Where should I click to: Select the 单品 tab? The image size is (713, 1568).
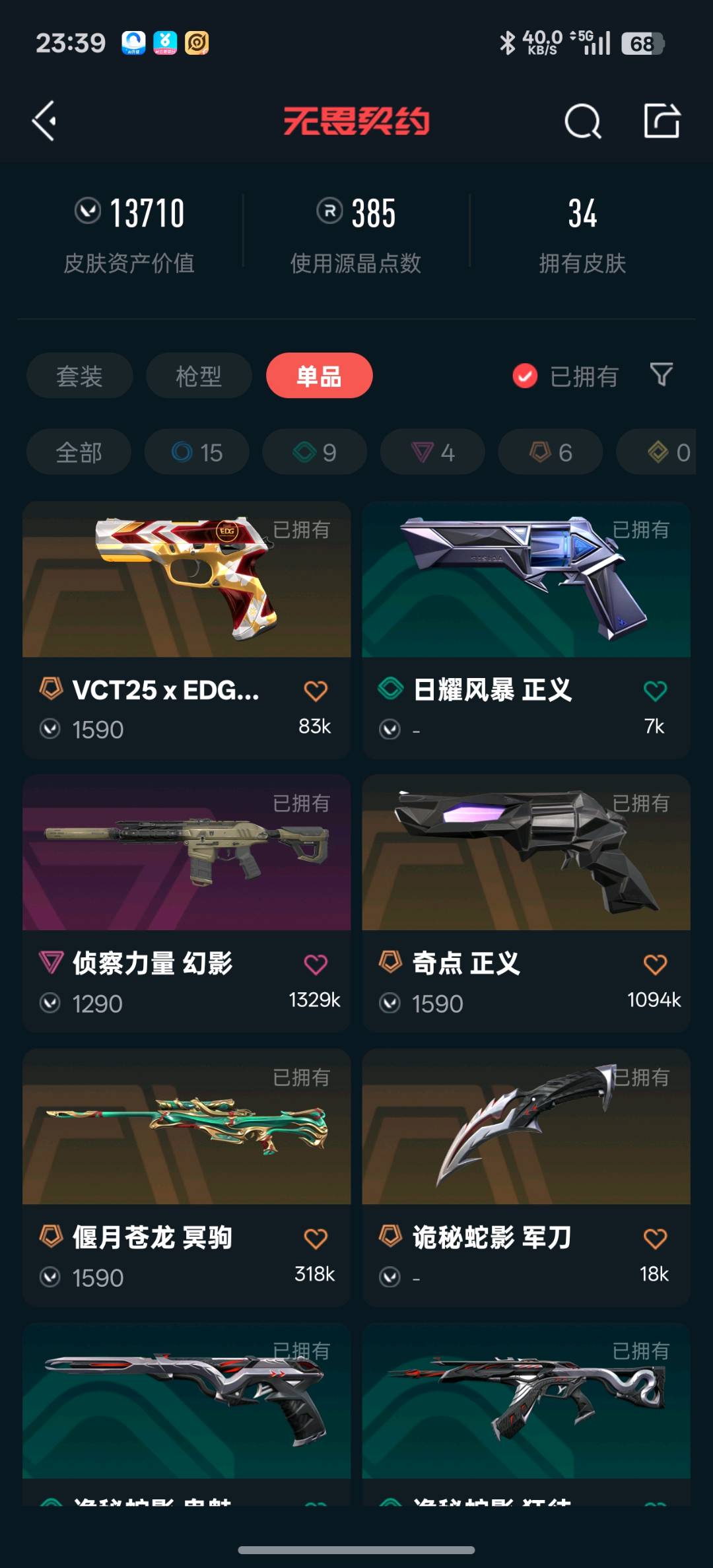(319, 376)
